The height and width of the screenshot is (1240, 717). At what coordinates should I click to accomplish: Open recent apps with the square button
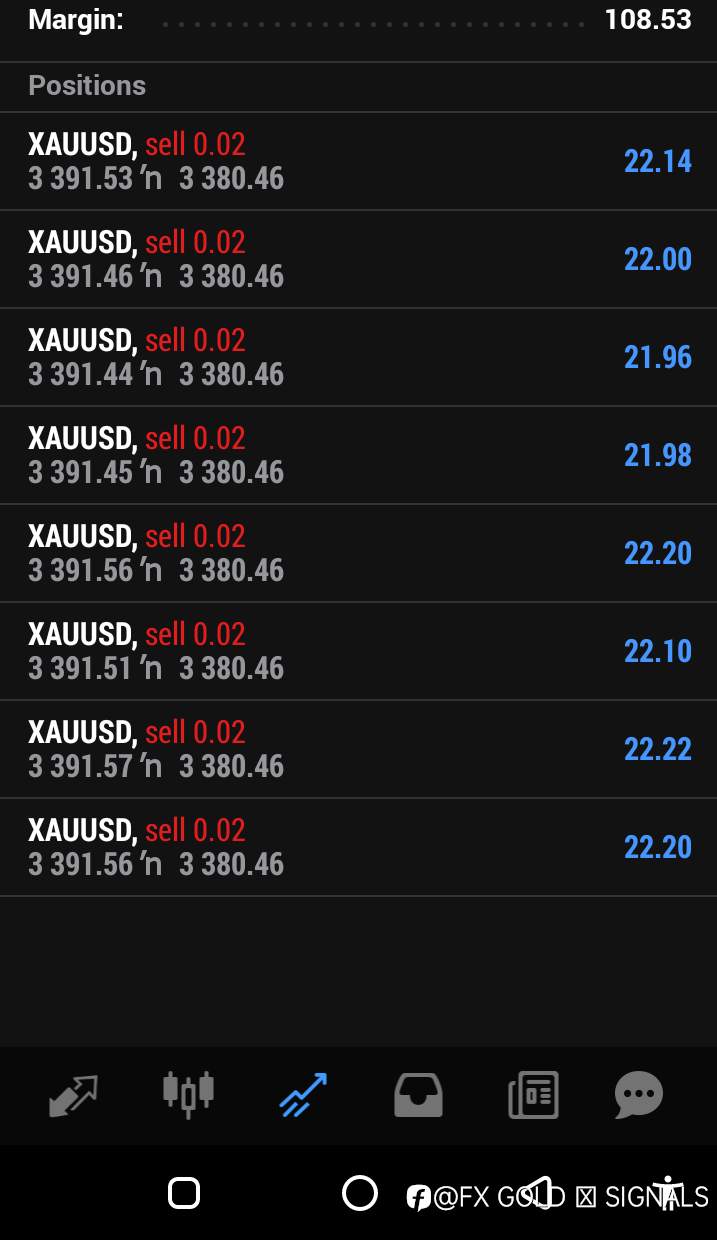click(184, 1193)
